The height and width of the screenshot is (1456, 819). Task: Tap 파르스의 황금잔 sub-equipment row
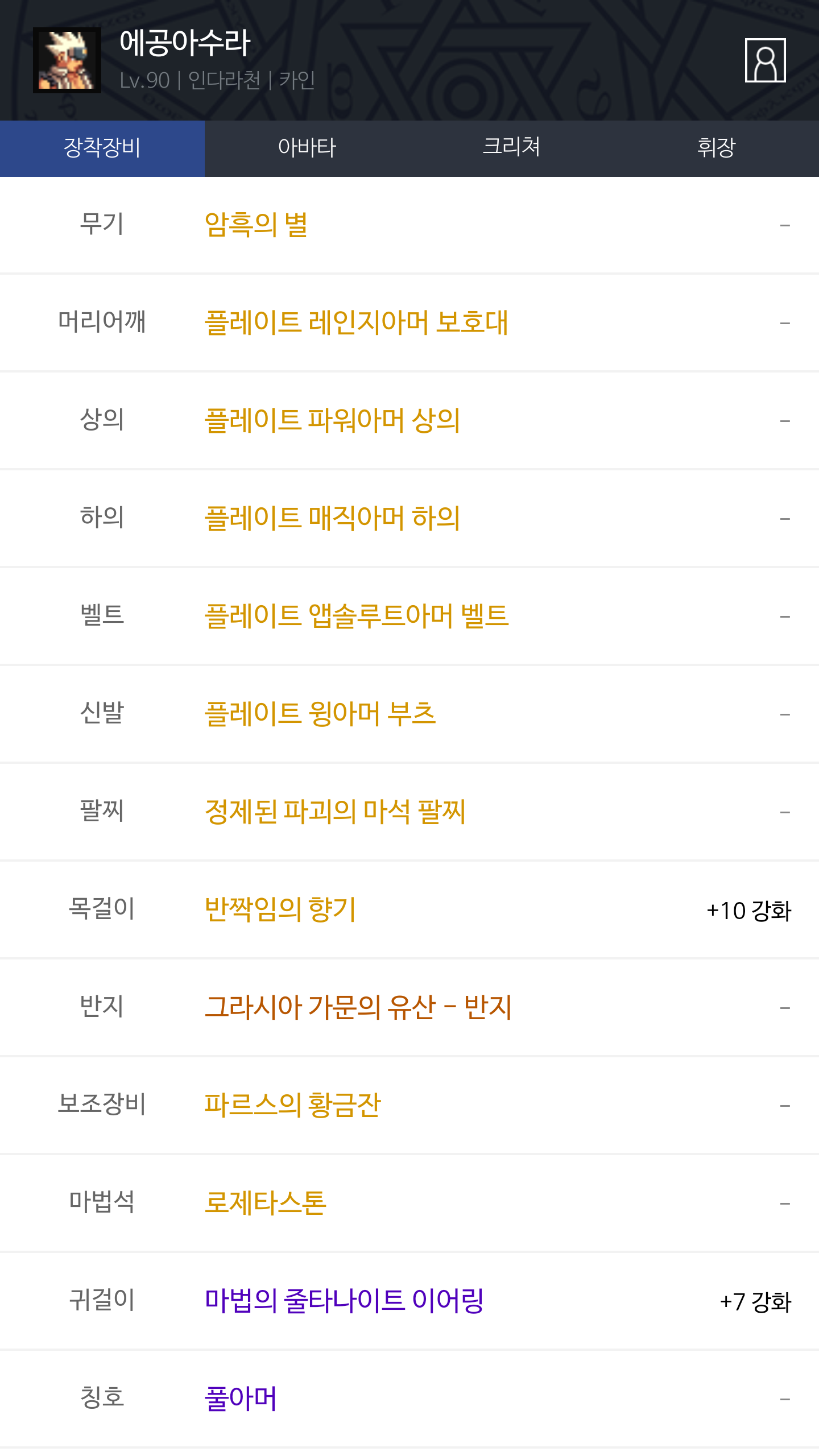point(292,1106)
